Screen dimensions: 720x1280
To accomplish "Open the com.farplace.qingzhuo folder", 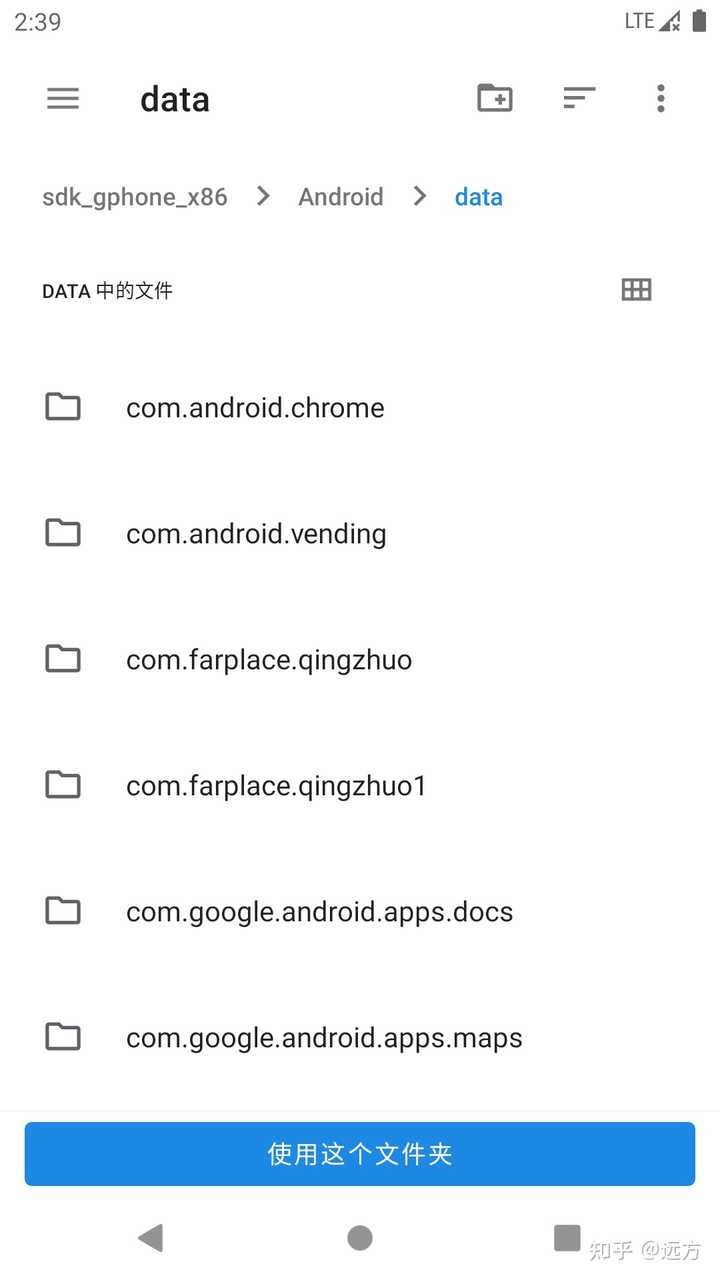I will 268,659.
